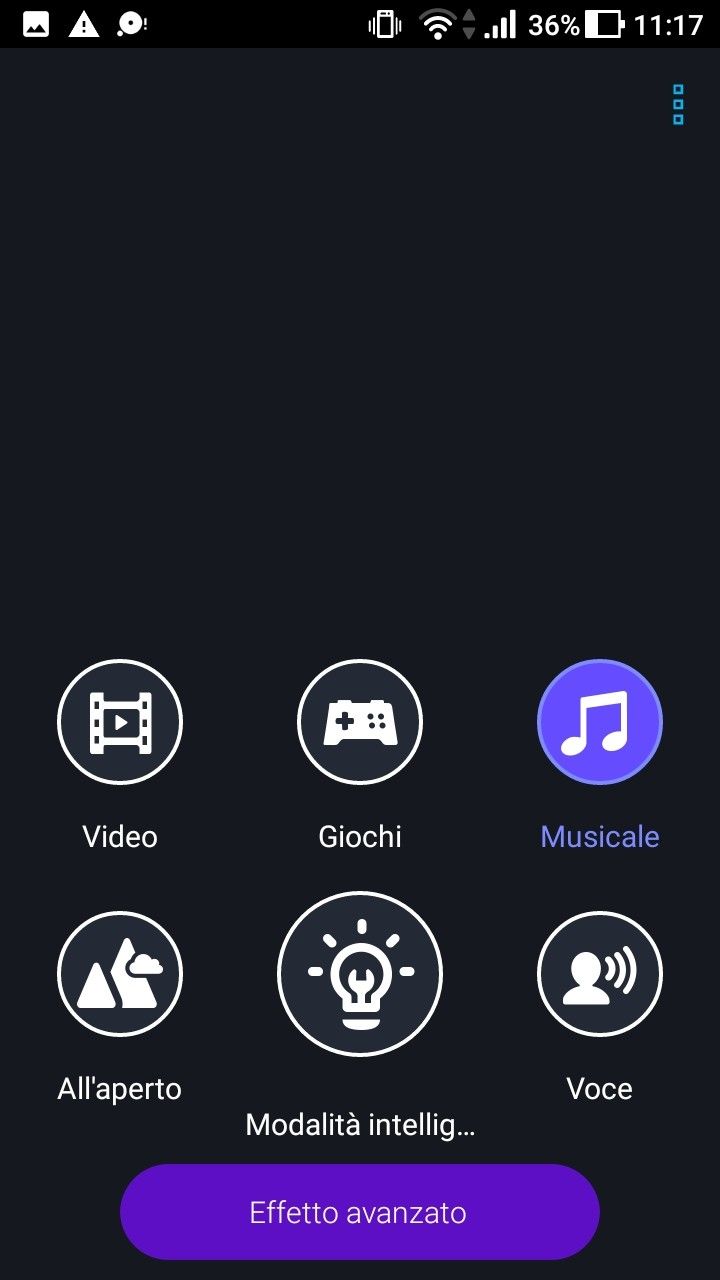Open Effetto avanzato settings
The image size is (720, 1280).
click(x=360, y=1212)
